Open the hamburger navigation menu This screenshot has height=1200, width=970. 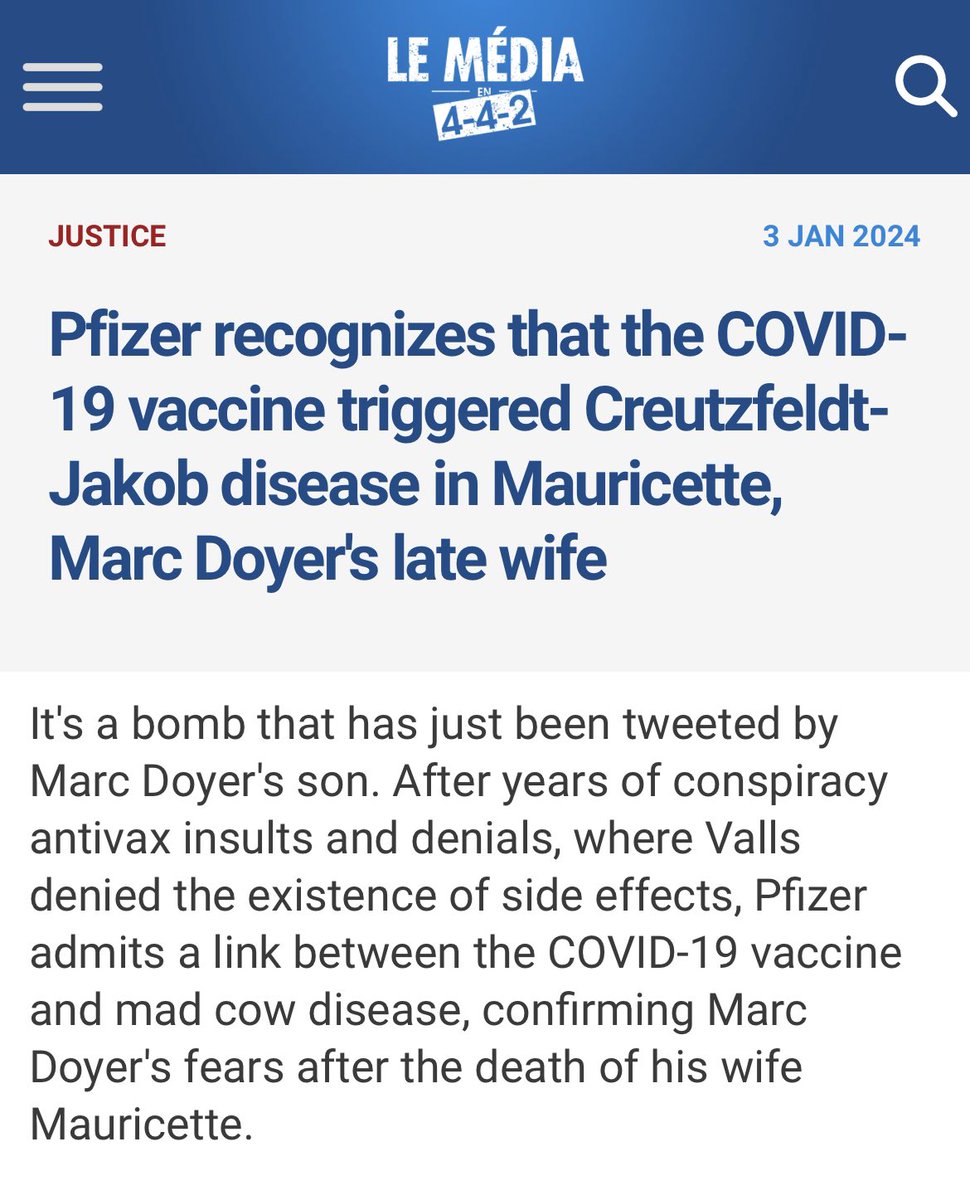pos(62,88)
